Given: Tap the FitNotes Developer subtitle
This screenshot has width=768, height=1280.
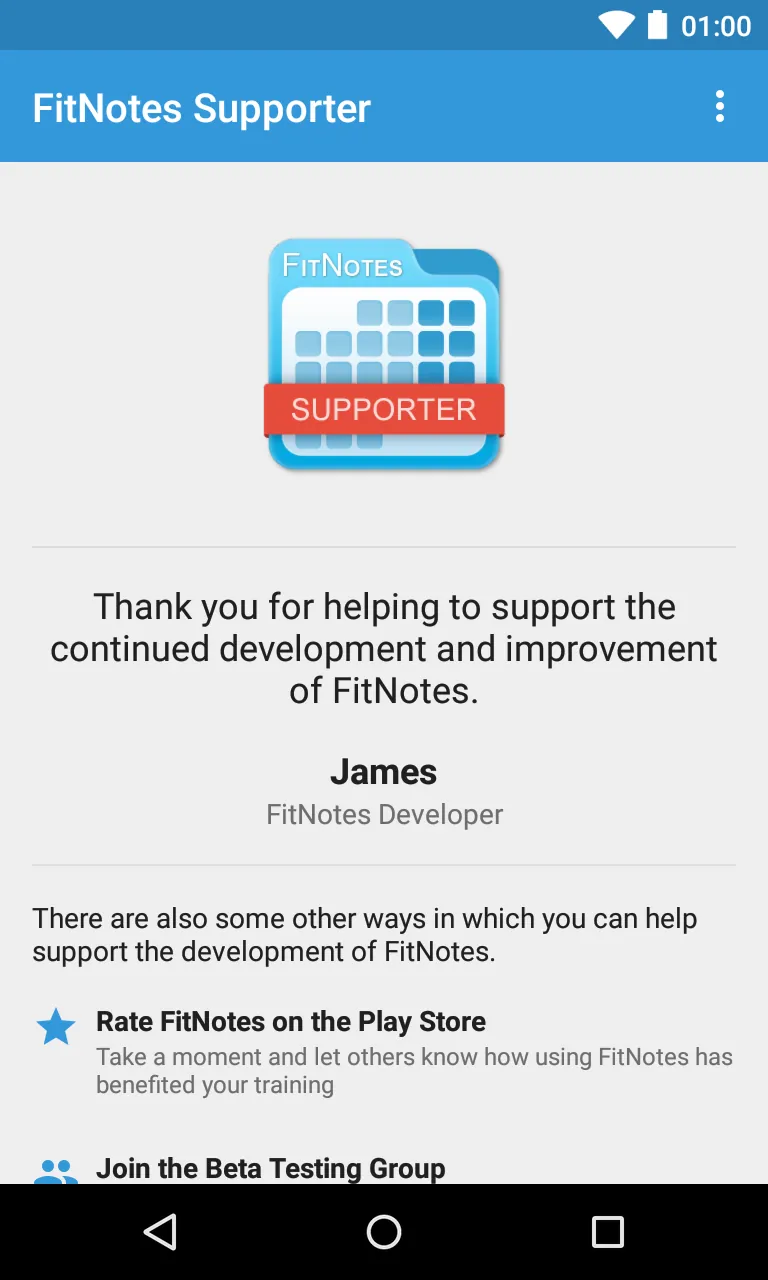Looking at the screenshot, I should tap(384, 814).
